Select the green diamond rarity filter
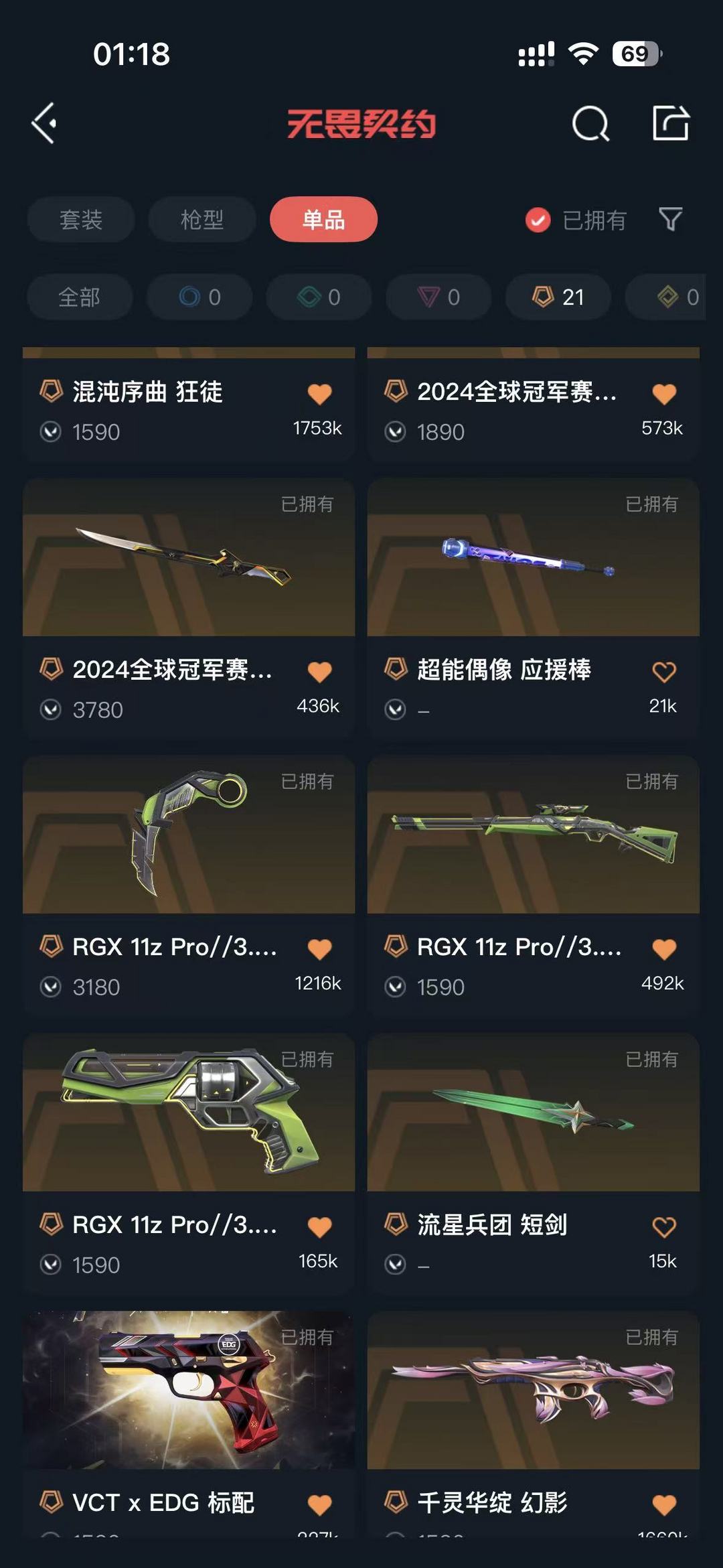 tap(318, 297)
